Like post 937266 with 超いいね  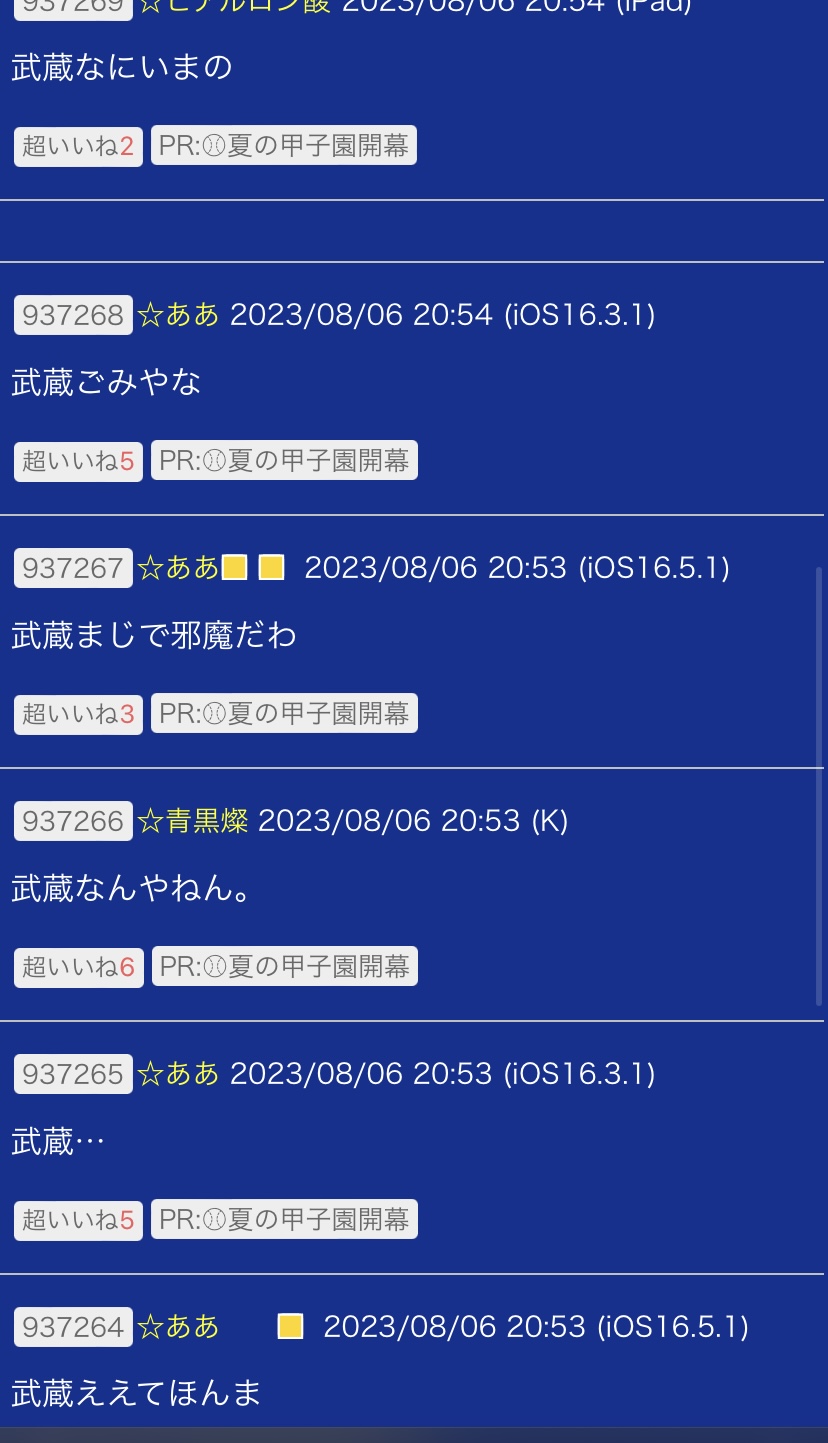(78, 967)
